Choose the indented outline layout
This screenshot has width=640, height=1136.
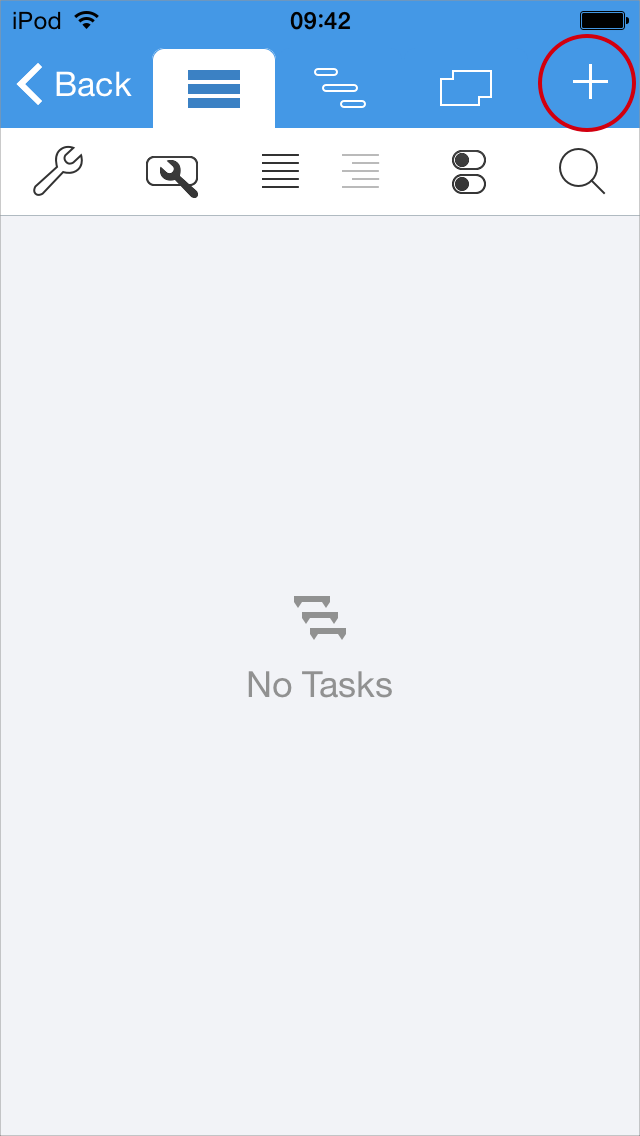coord(360,171)
